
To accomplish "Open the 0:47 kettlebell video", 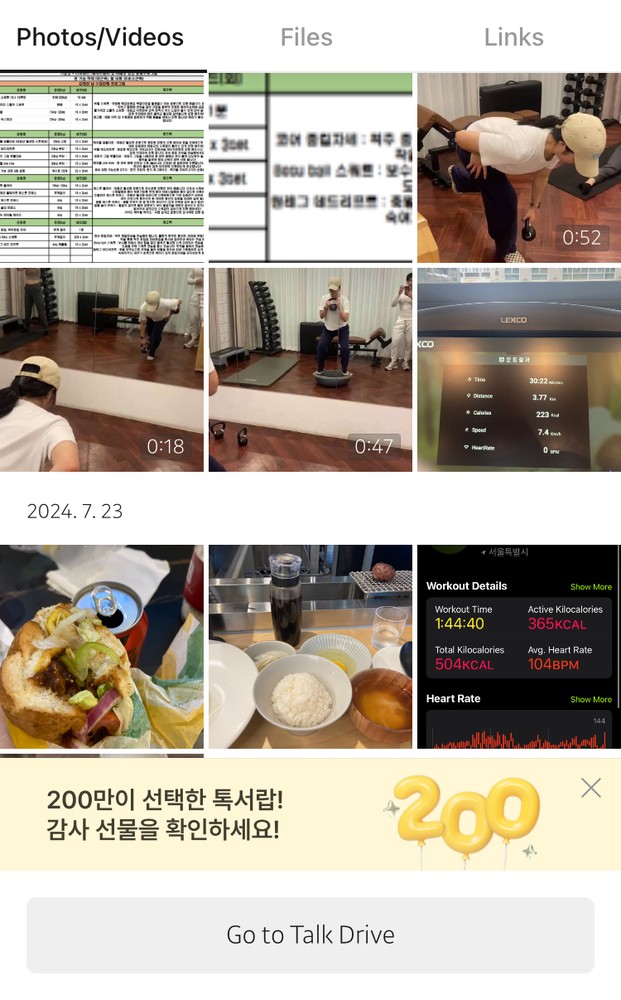I will tap(310, 369).
